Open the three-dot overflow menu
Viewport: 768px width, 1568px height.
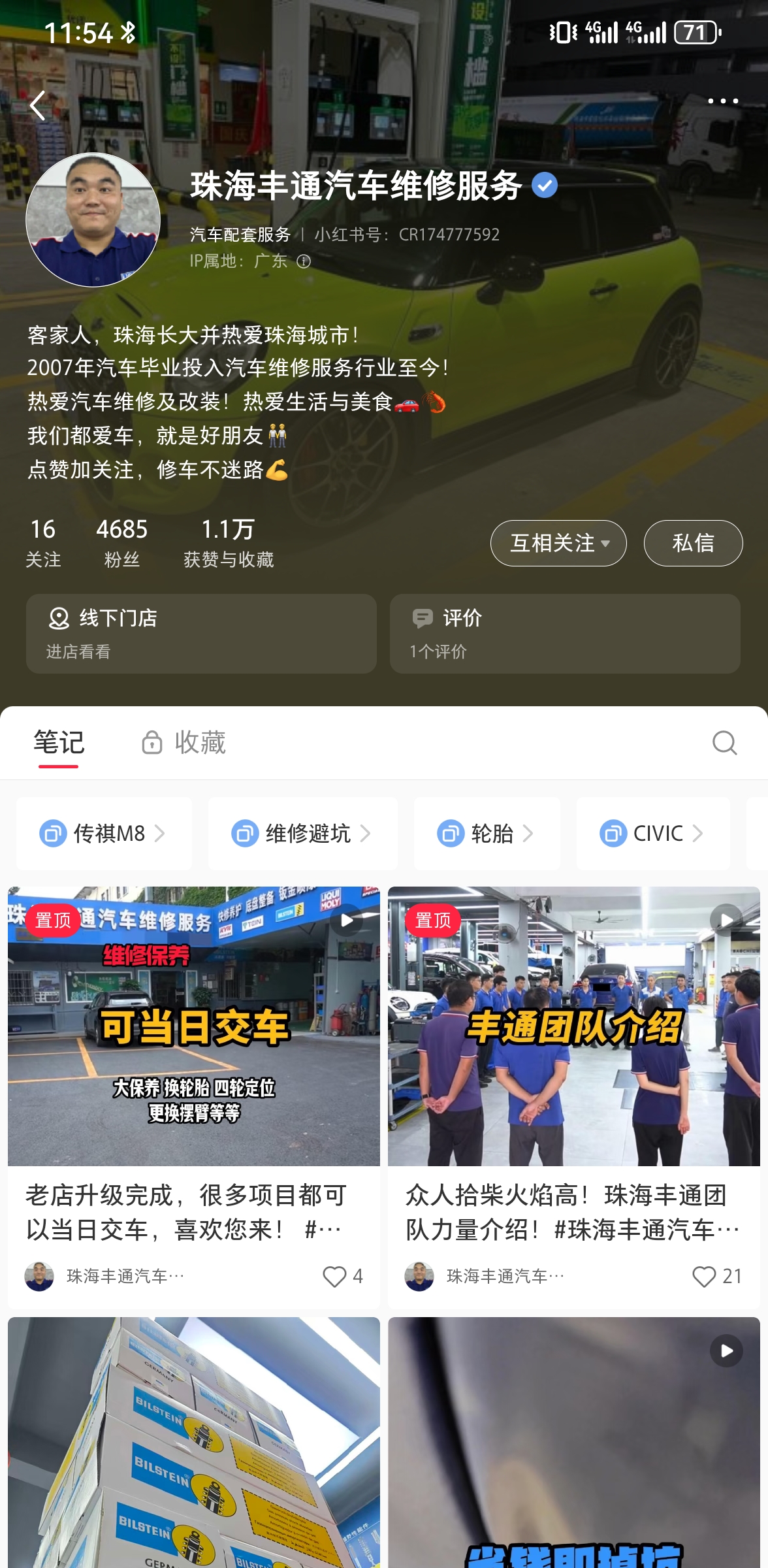click(x=722, y=101)
